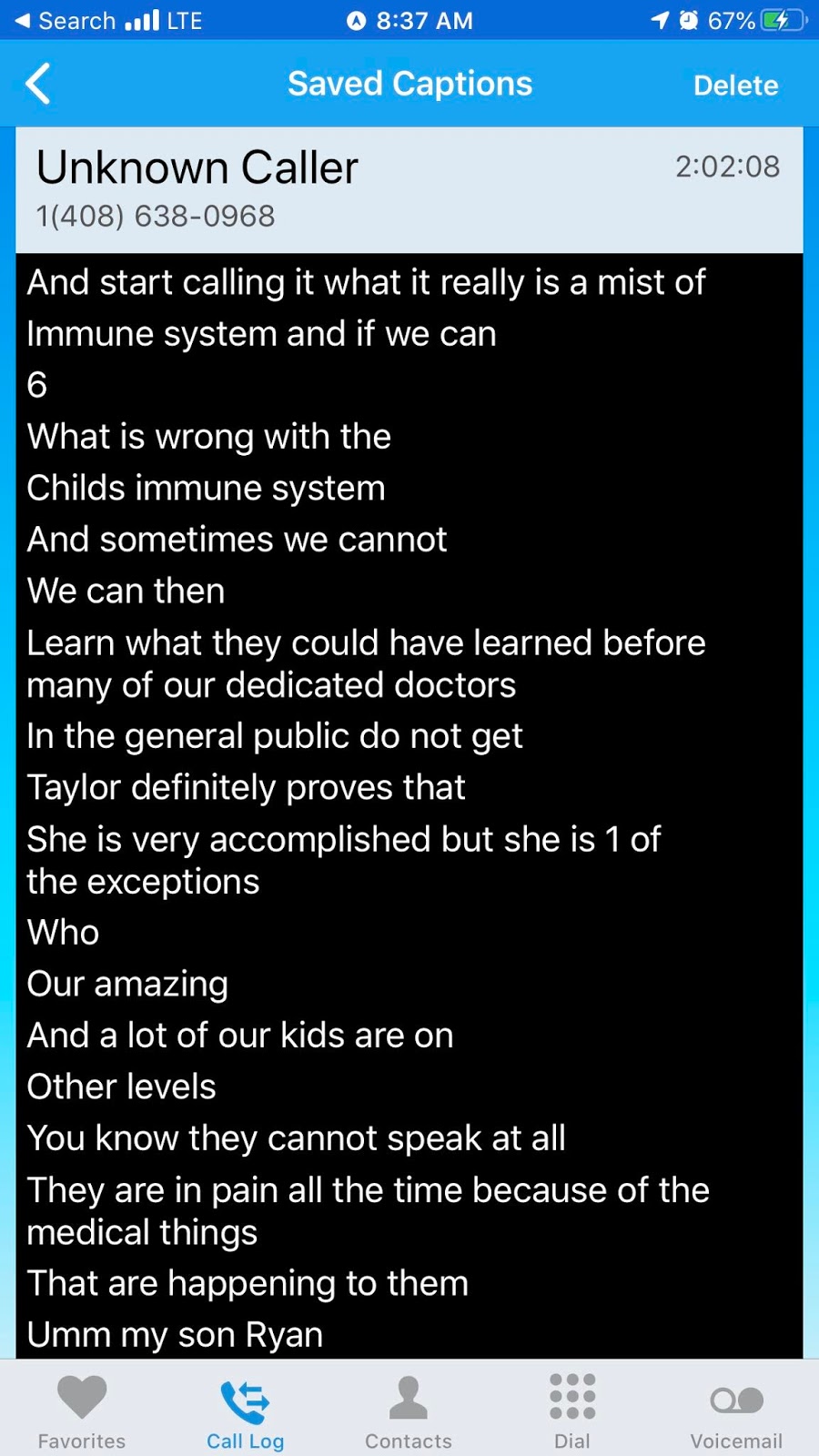This screenshot has width=819, height=1456.
Task: Delete this saved caption
Action: (x=735, y=86)
